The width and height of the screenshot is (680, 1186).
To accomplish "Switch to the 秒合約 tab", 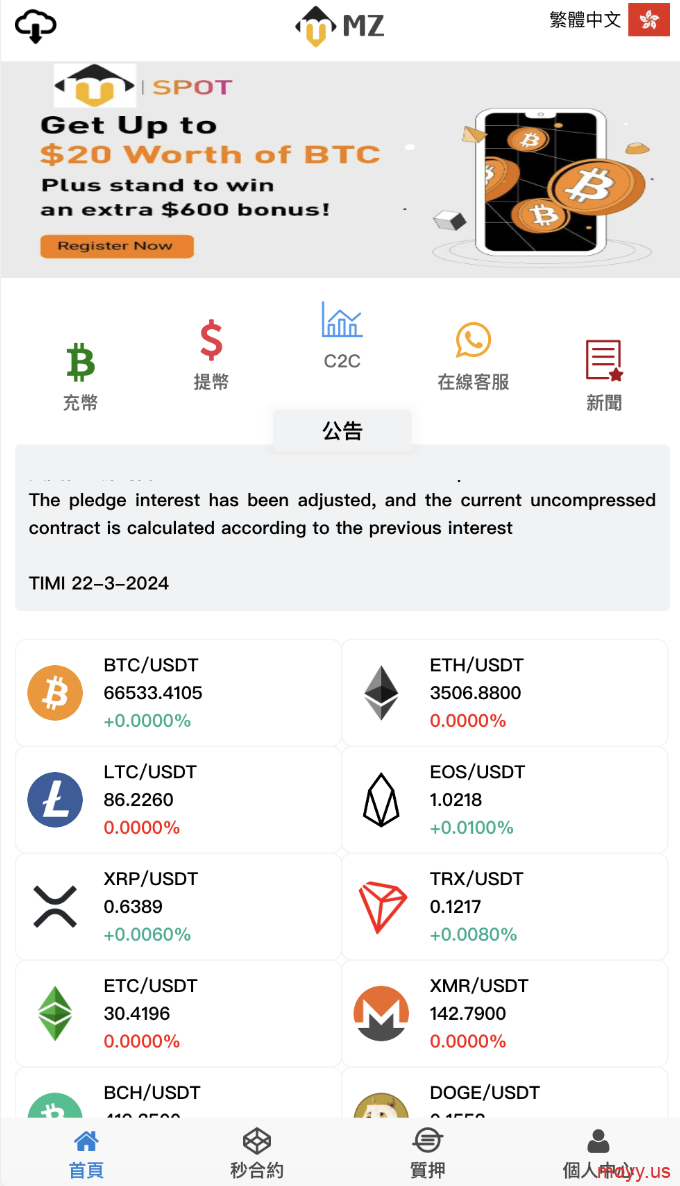I will coord(256,1153).
